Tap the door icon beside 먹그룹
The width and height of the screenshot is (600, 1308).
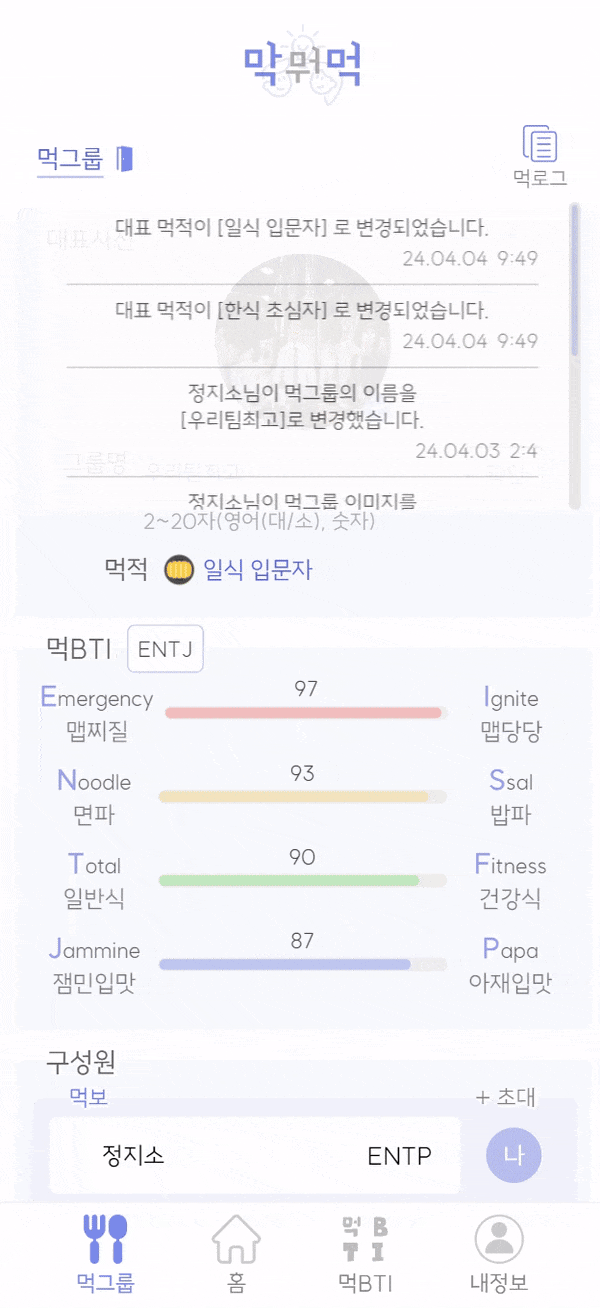[x=125, y=158]
